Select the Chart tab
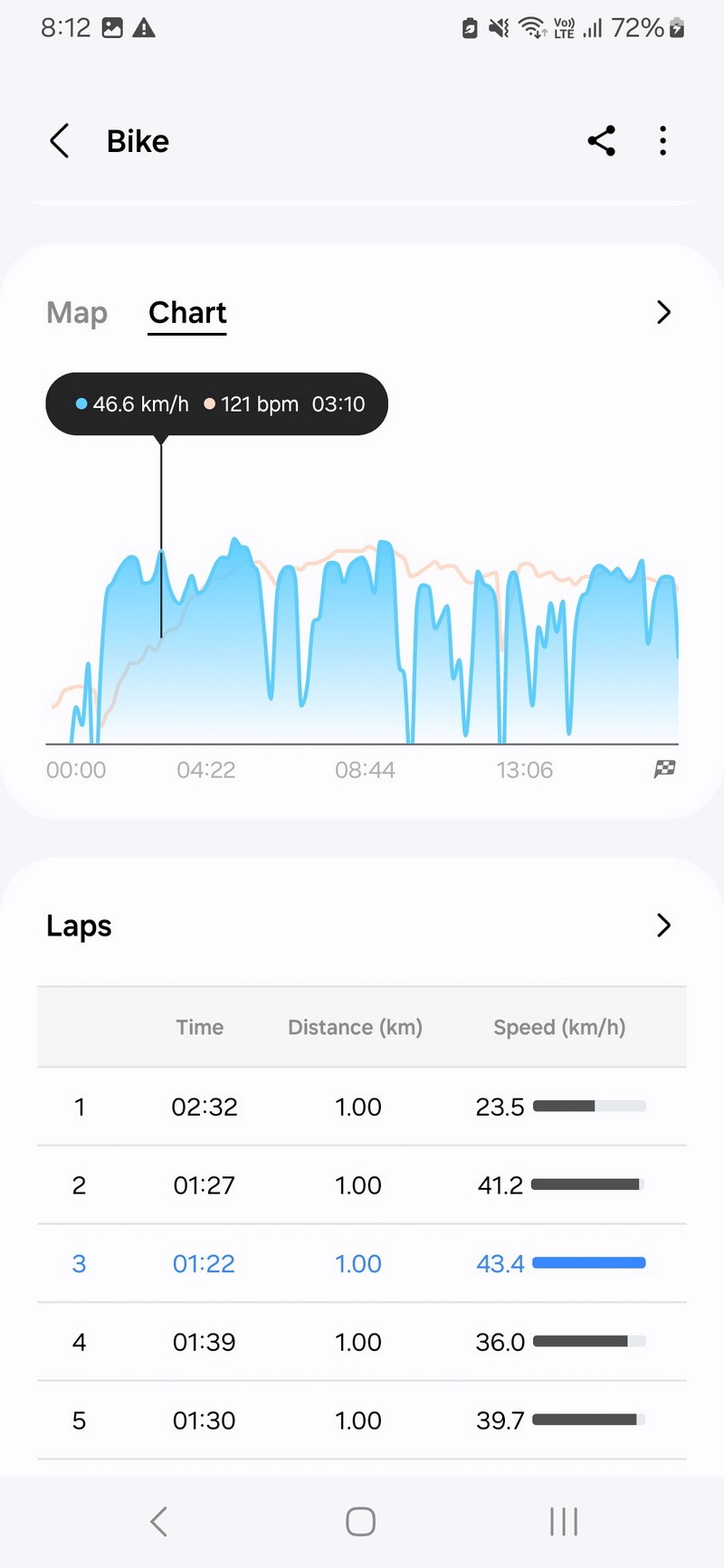Image resolution: width=724 pixels, height=1568 pixels. (x=187, y=313)
